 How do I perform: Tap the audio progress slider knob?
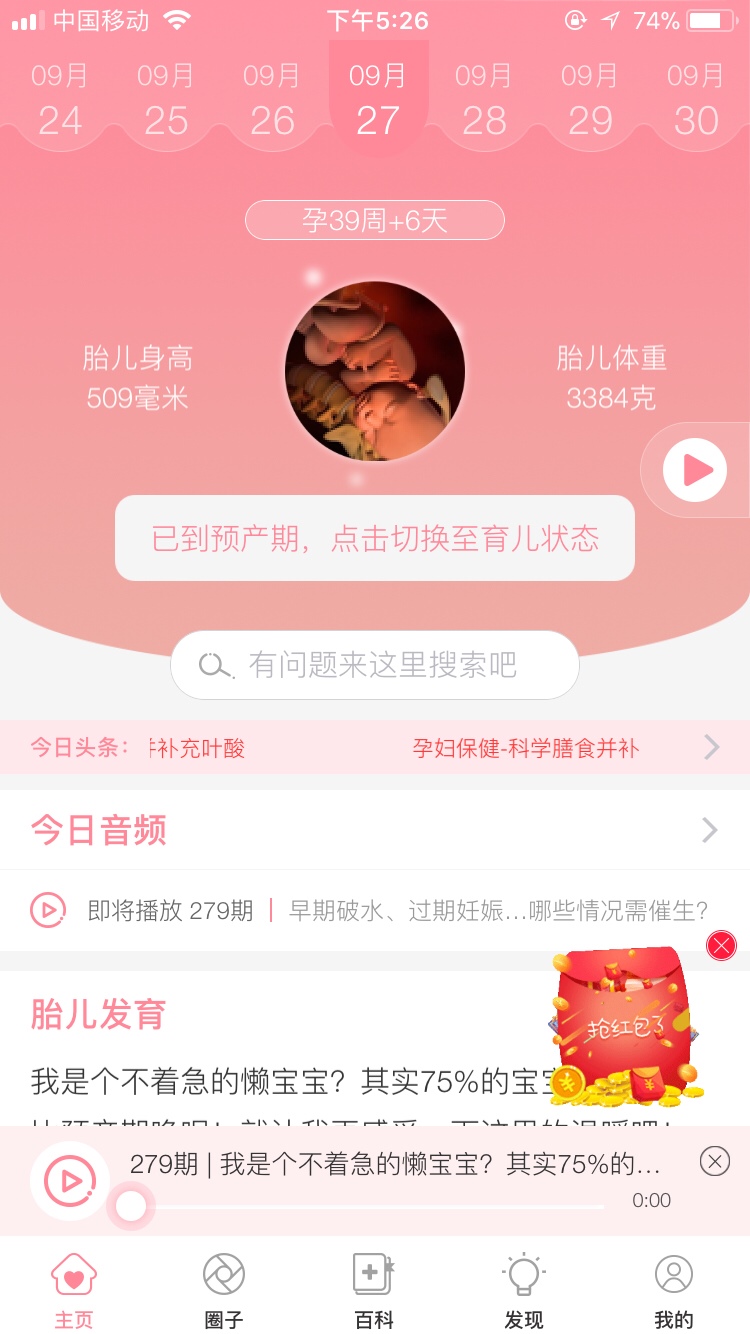[x=131, y=1207]
